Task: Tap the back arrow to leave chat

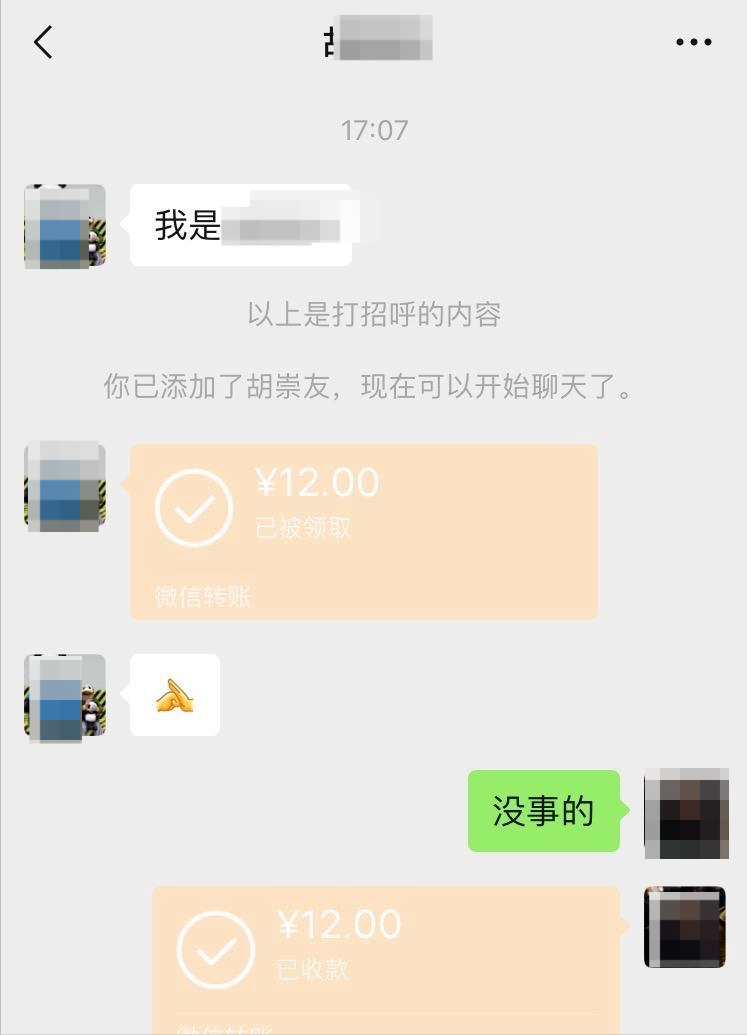Action: pyautogui.click(x=42, y=42)
